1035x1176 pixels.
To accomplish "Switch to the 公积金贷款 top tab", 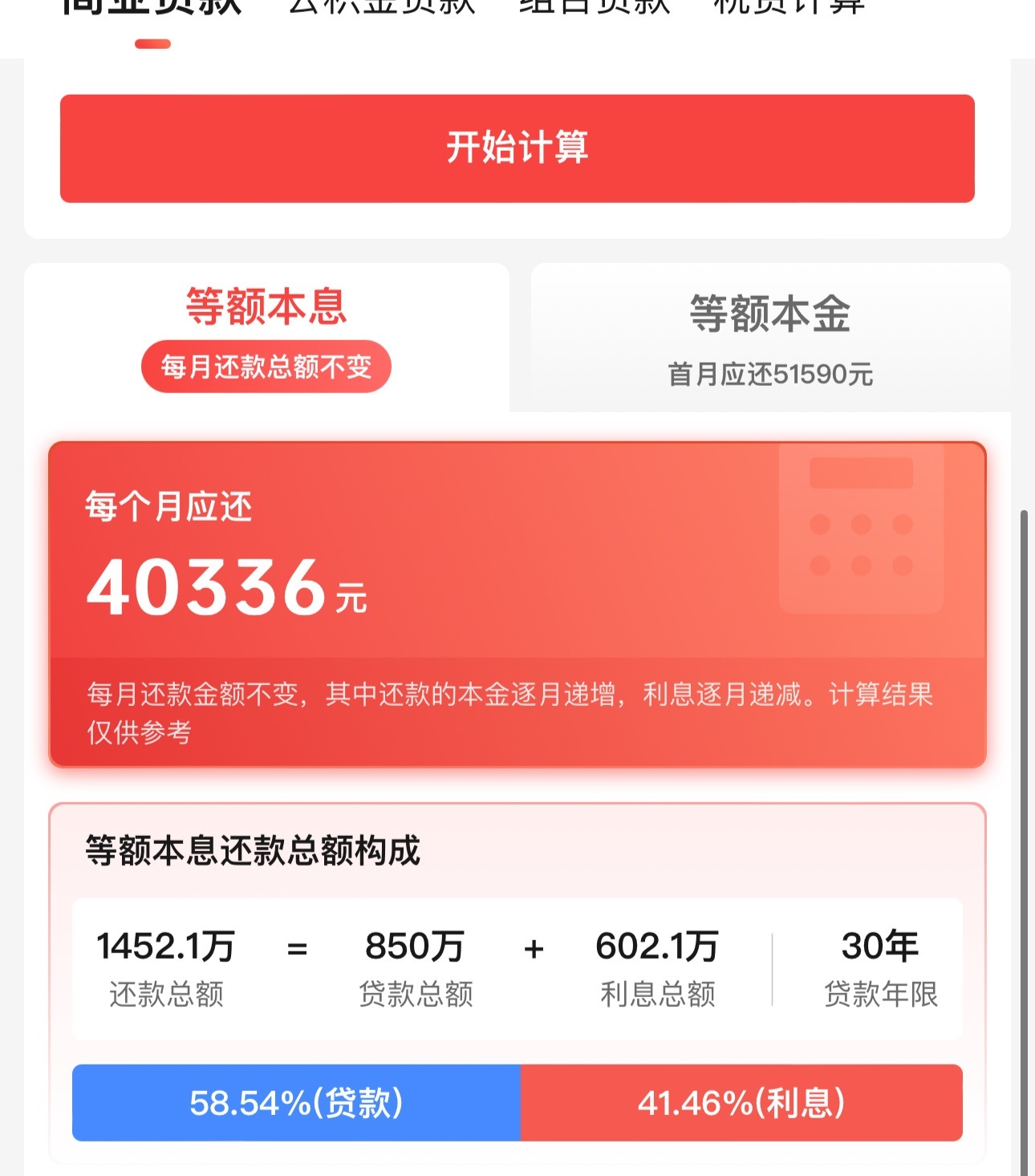I will (x=382, y=6).
